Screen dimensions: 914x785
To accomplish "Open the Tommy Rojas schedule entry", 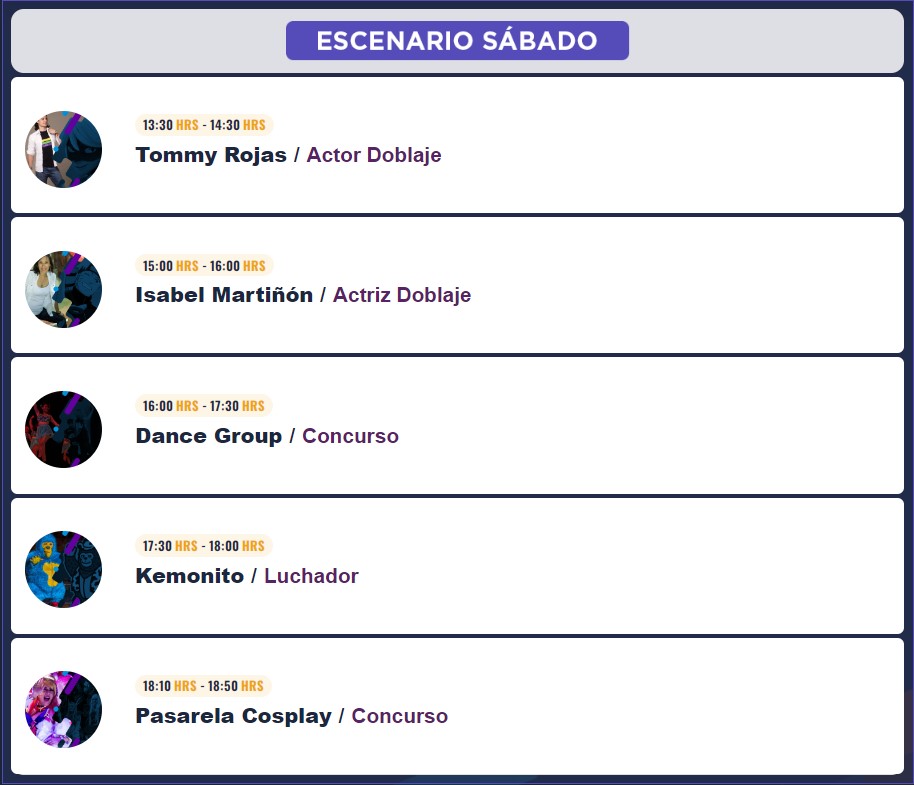I will (288, 155).
